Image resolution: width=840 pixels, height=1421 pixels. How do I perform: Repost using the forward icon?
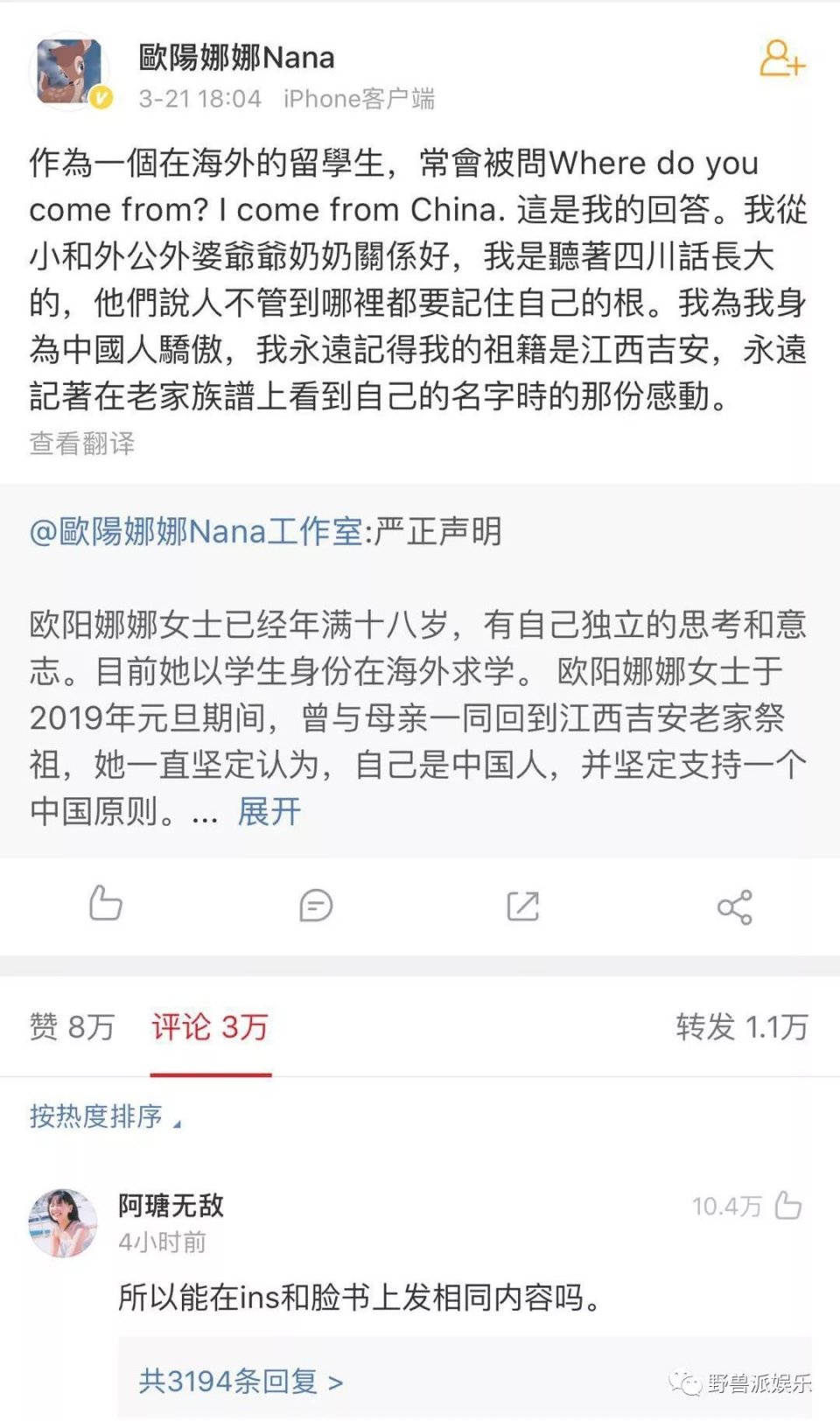point(523,906)
